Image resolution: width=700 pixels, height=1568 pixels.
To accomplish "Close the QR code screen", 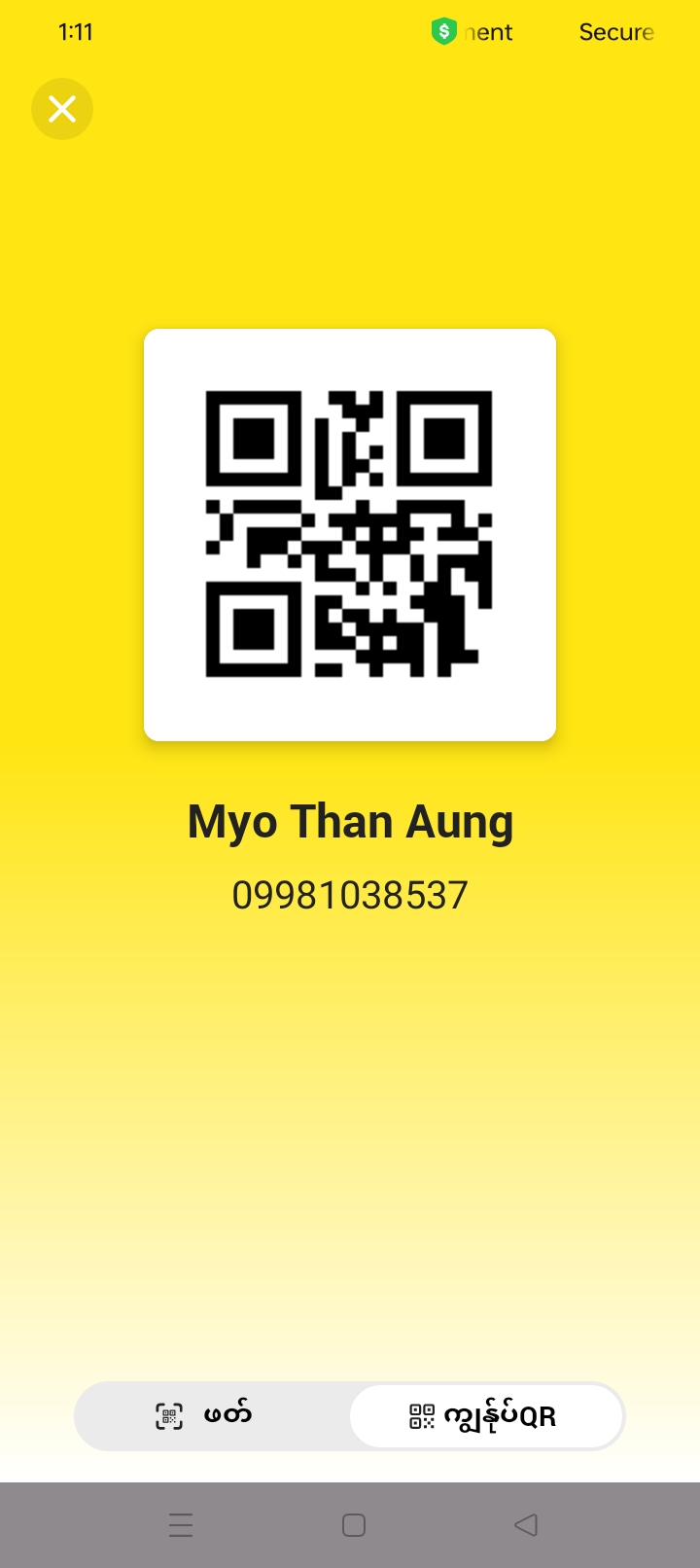I will coord(62,109).
